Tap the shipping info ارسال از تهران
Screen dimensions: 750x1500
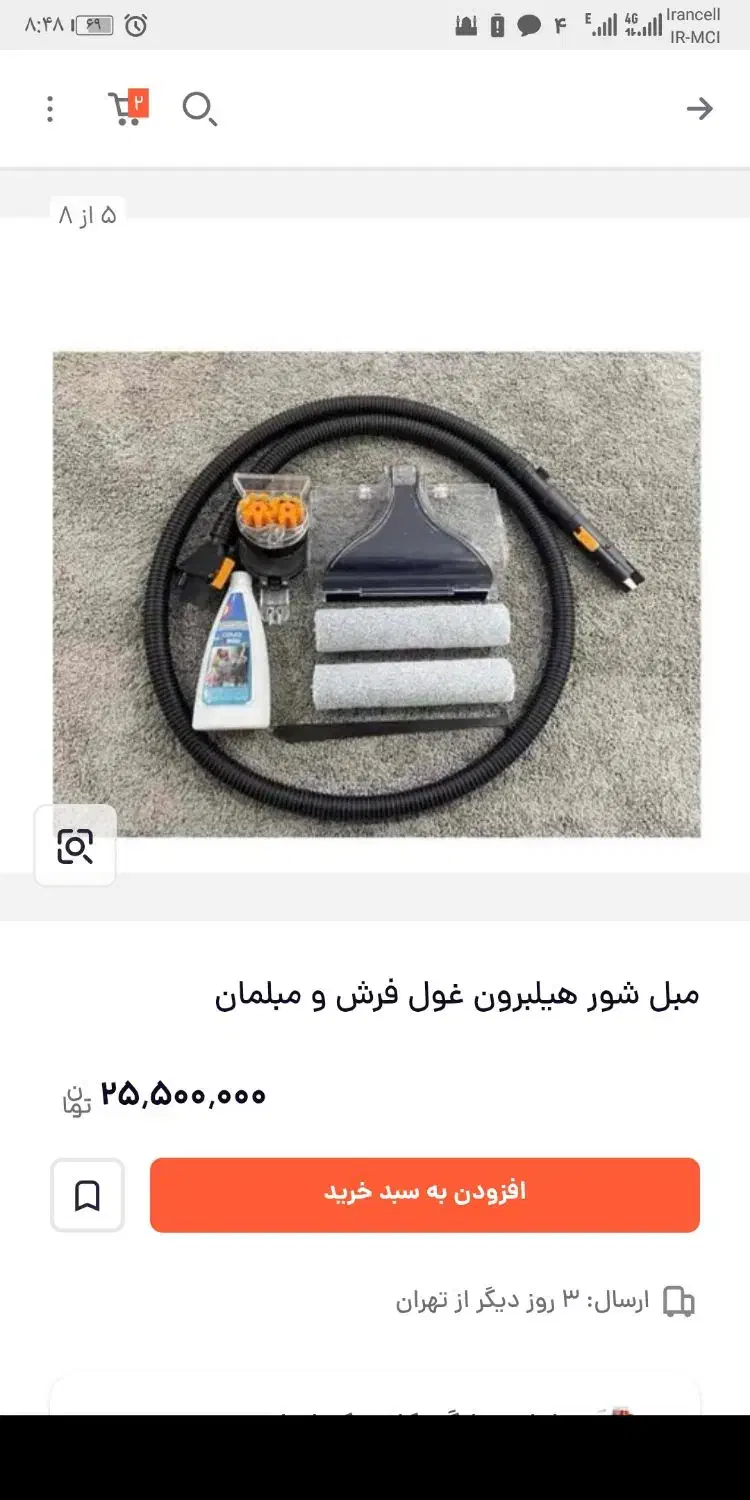tap(520, 1301)
